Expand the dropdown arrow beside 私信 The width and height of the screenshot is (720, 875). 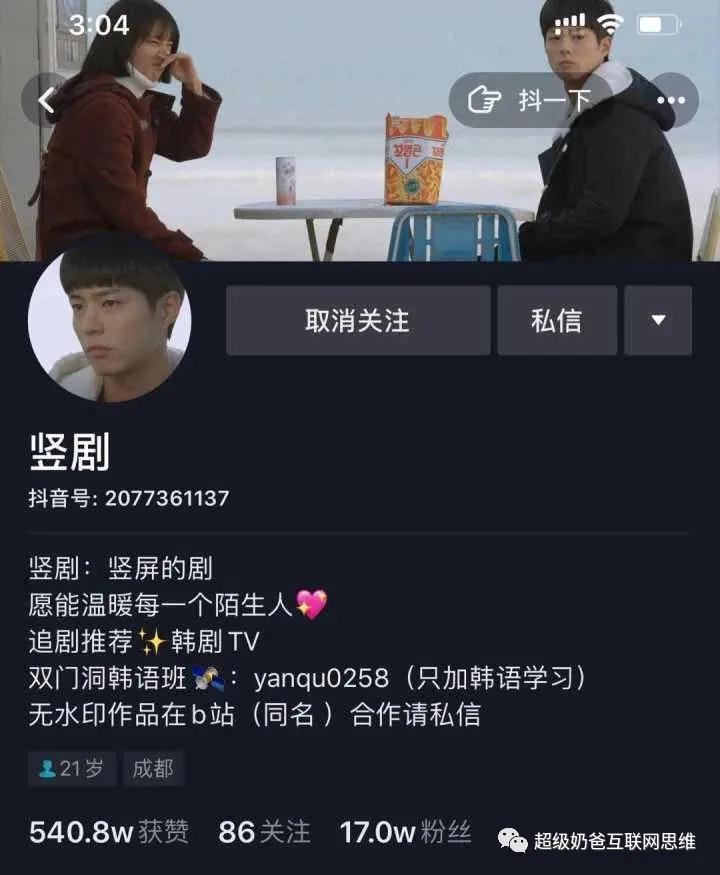coord(658,321)
